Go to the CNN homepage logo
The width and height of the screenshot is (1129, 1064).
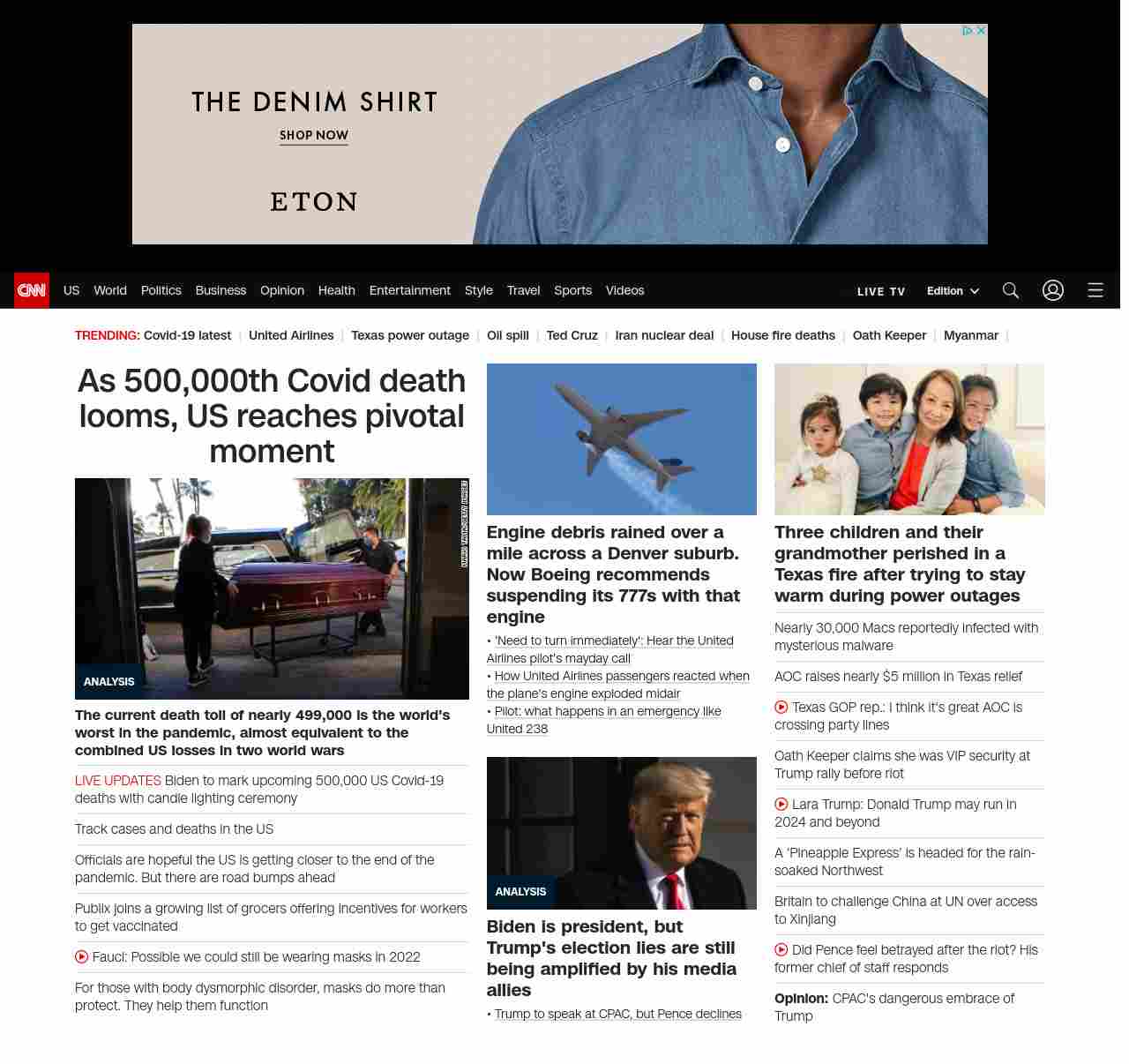pos(32,290)
